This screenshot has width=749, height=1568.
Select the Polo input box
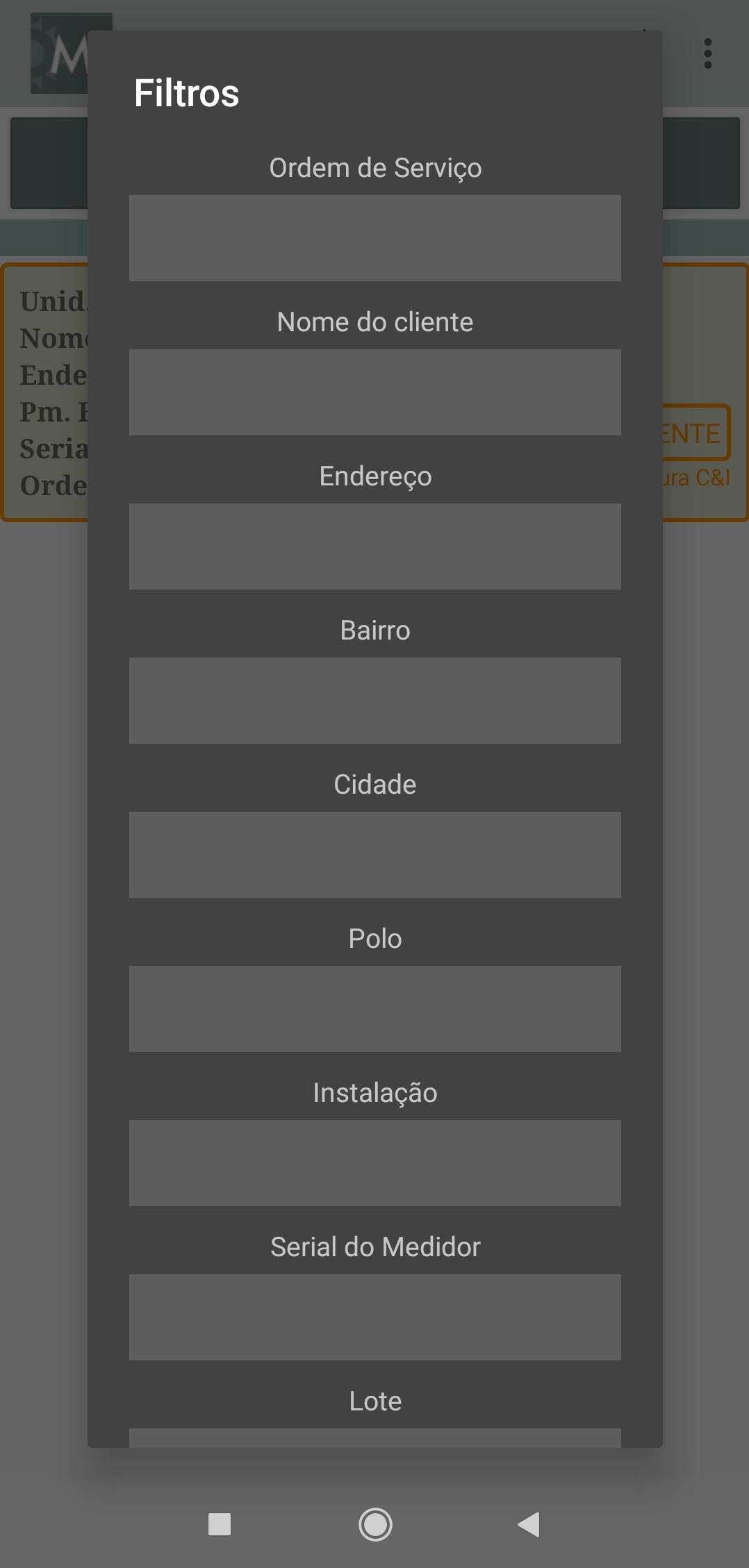(x=374, y=1009)
